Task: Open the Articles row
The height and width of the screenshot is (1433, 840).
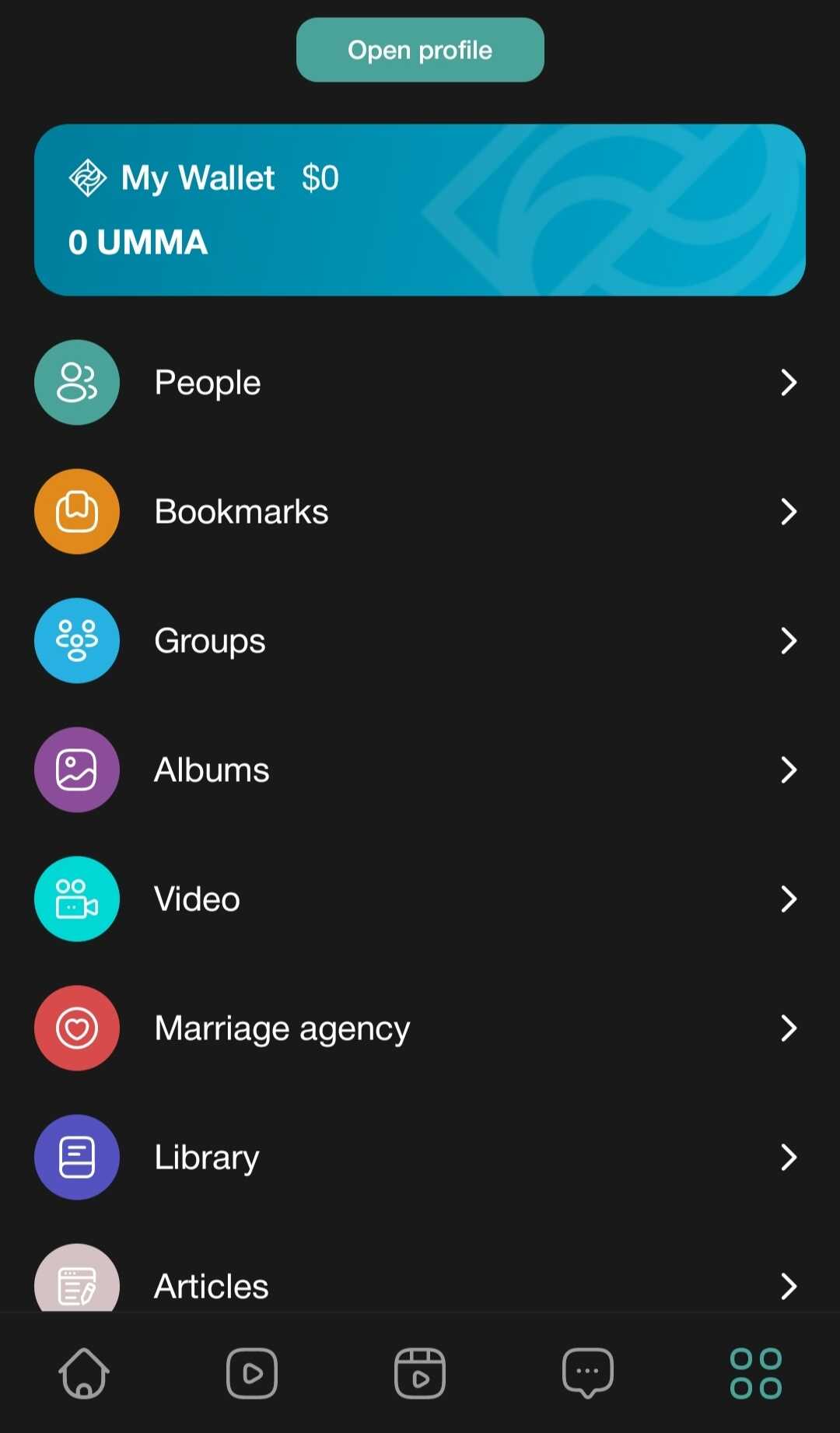Action: coord(420,1284)
